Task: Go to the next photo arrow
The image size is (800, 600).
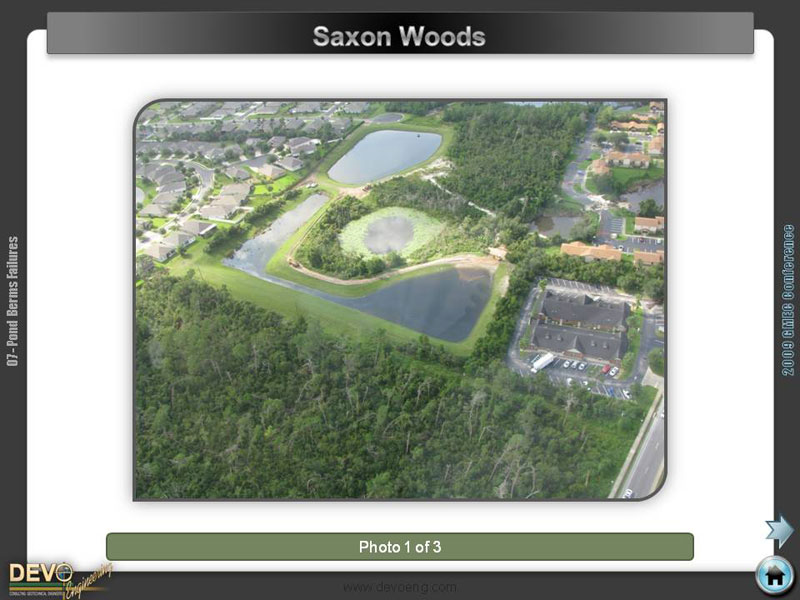Action: tap(779, 530)
